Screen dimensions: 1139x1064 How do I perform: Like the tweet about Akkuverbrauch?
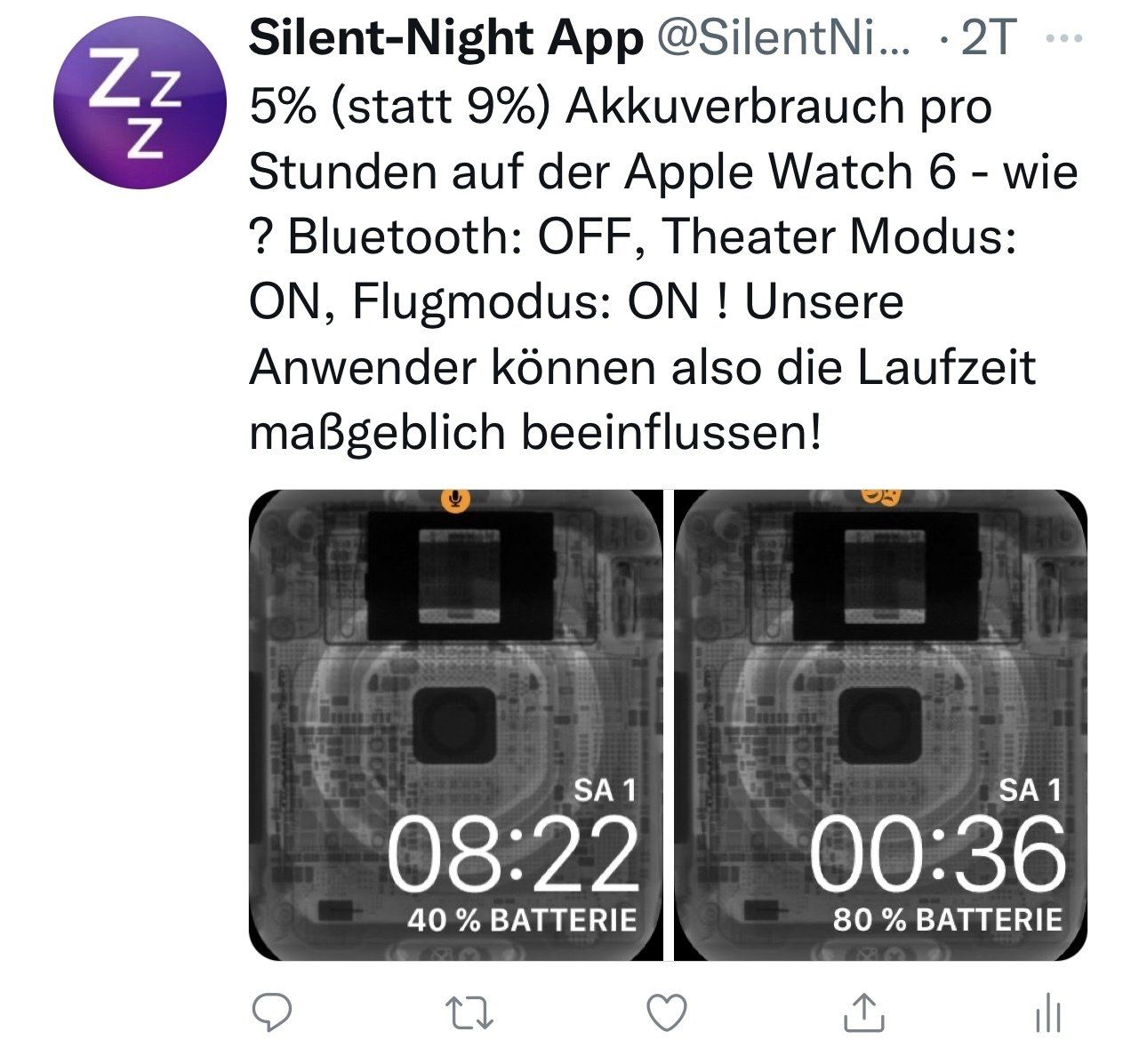[x=666, y=1012]
